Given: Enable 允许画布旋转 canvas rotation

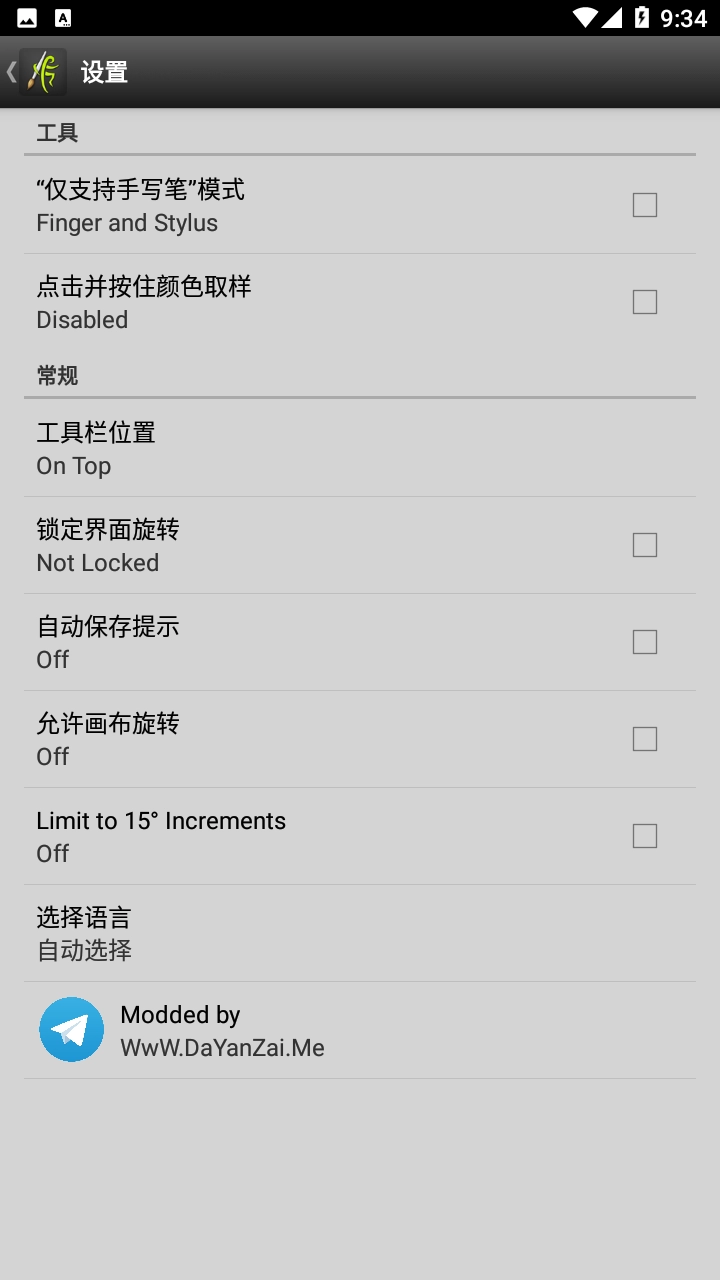Looking at the screenshot, I should point(644,738).
